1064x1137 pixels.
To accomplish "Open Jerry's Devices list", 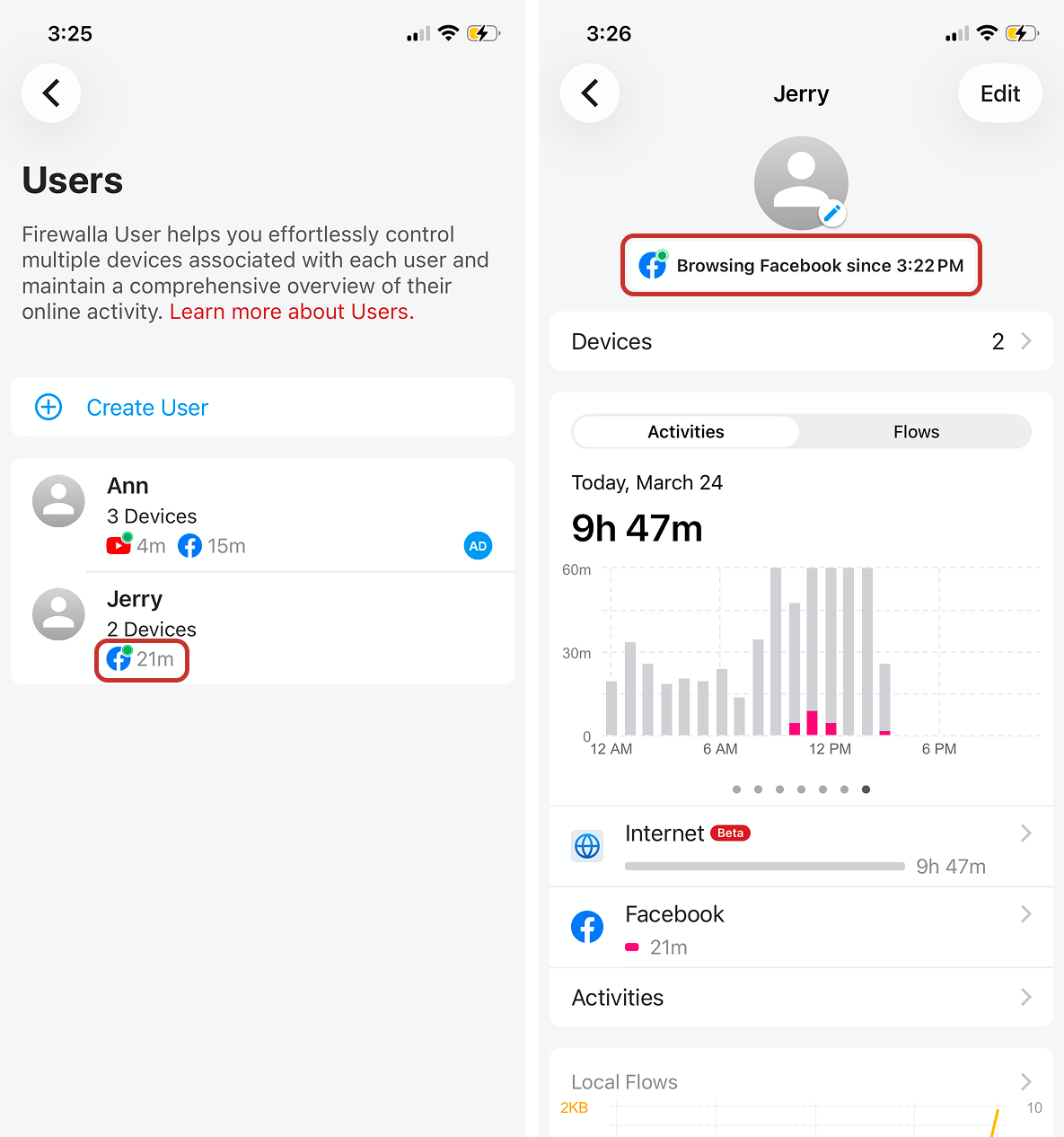I will pos(800,341).
